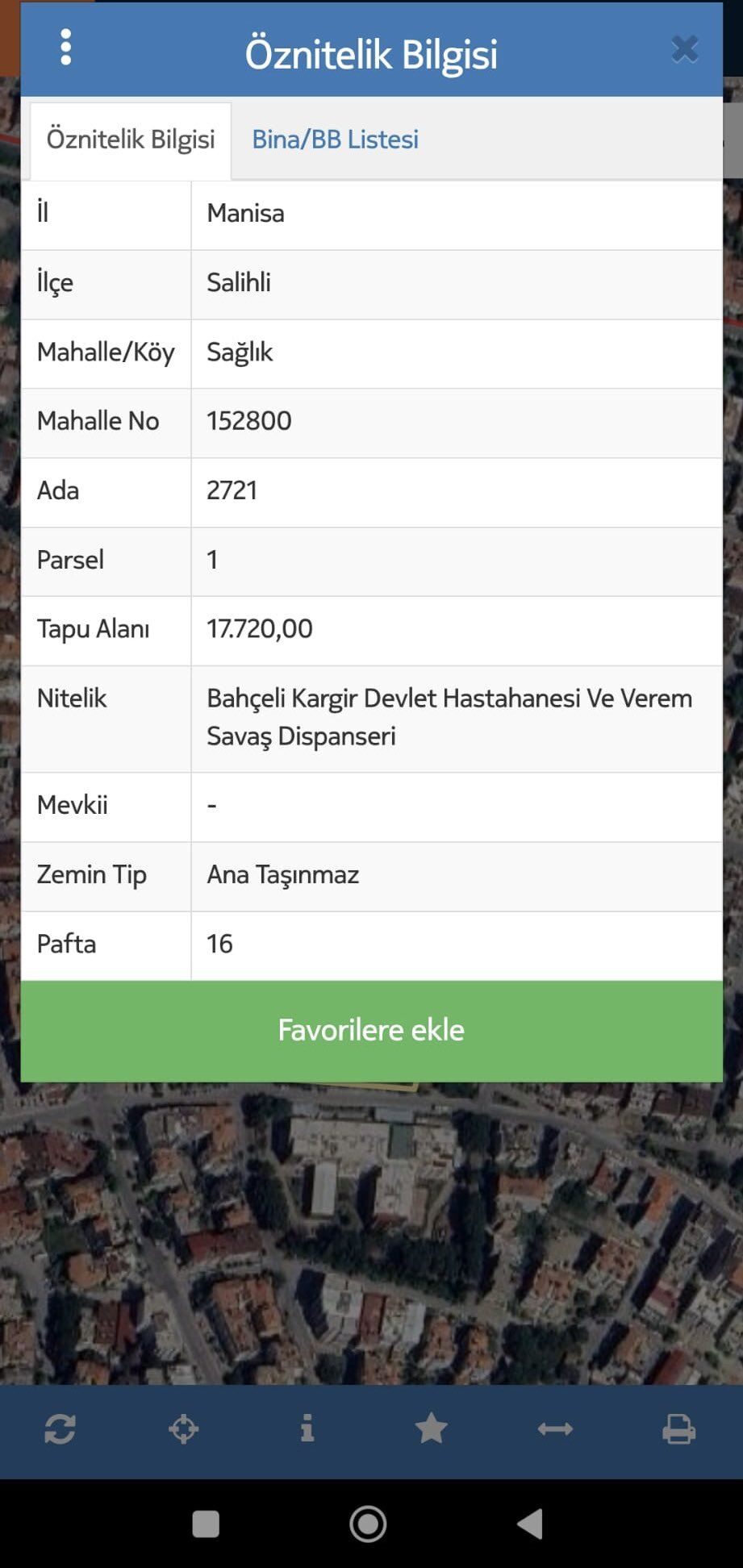Viewport: 743px width, 1568px height.
Task: Go to the home screen
Action: pos(368,1524)
